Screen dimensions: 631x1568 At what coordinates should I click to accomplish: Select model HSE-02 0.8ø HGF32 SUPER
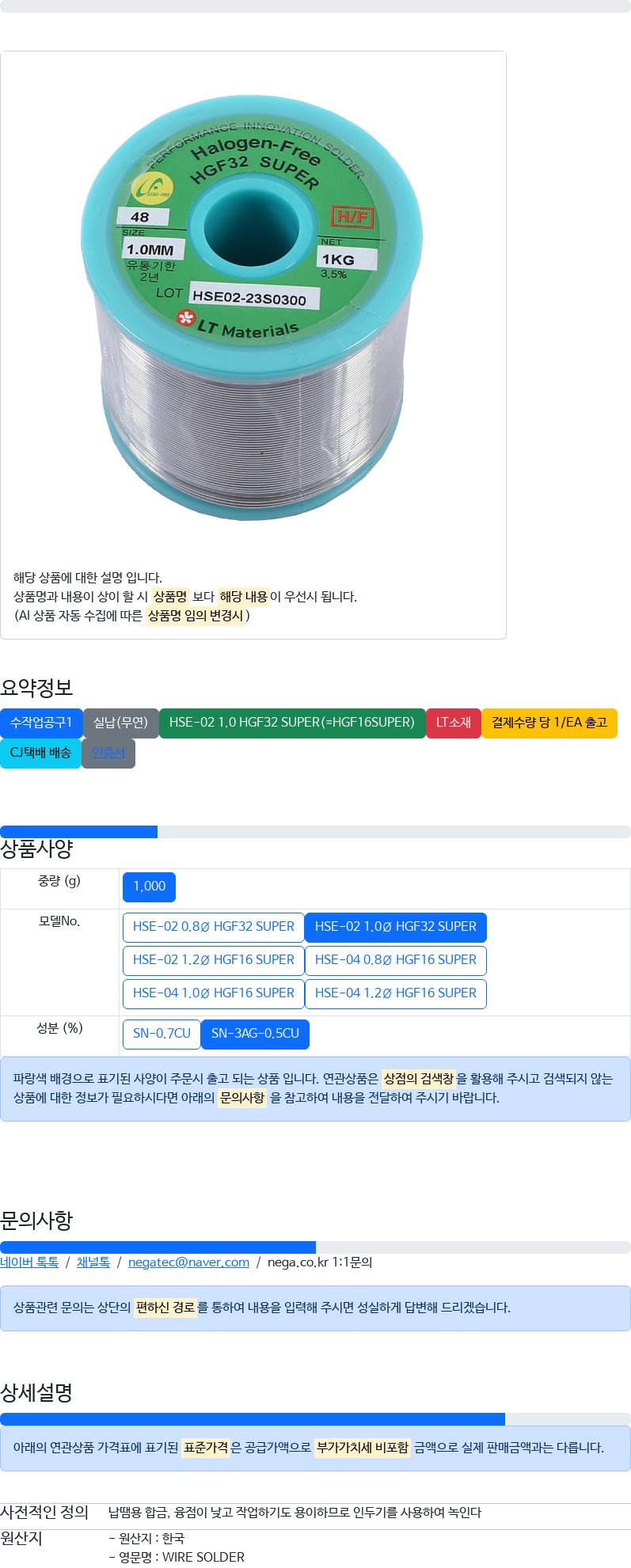213,927
